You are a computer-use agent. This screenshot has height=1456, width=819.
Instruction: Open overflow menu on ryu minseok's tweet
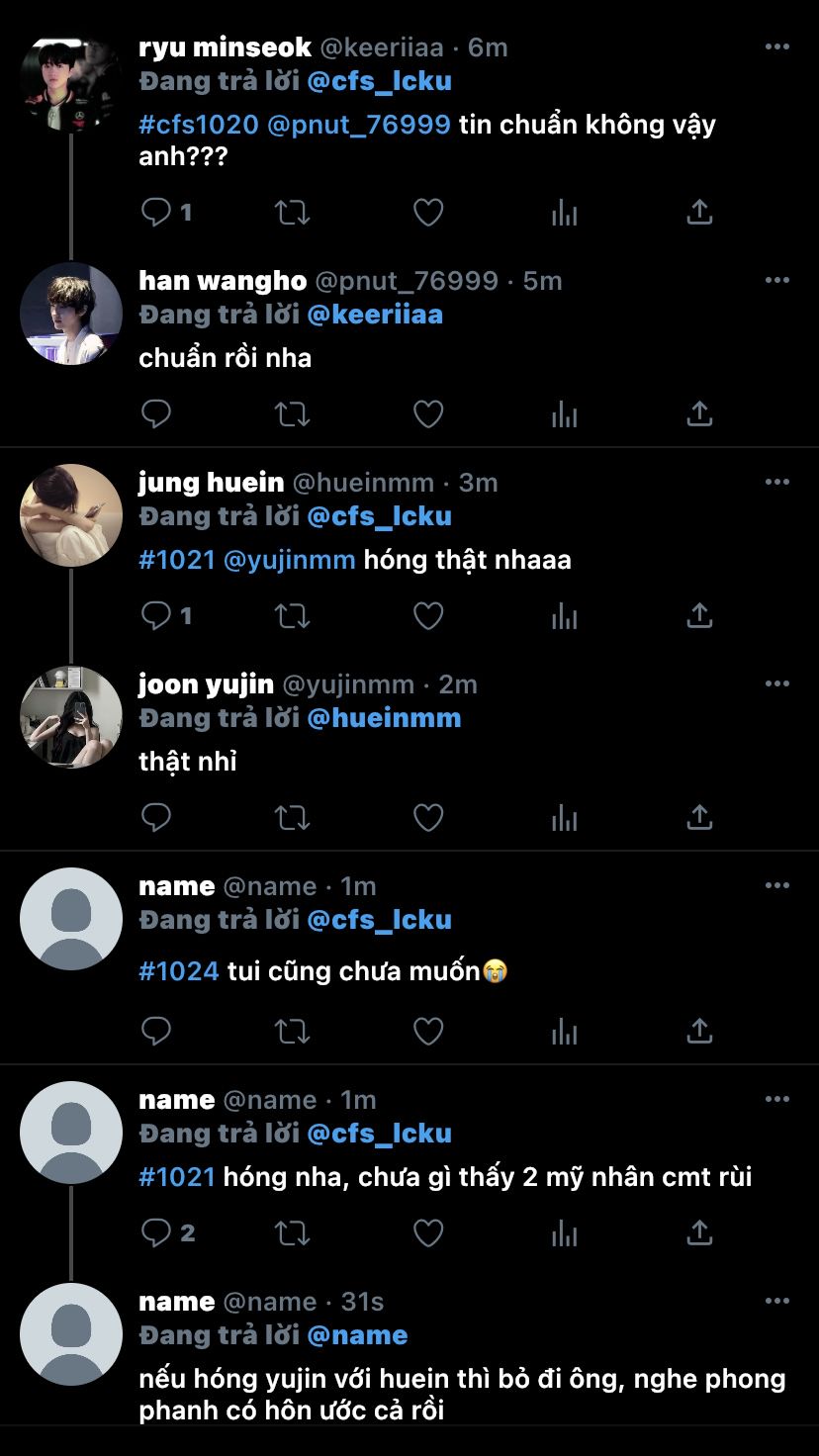point(777,47)
